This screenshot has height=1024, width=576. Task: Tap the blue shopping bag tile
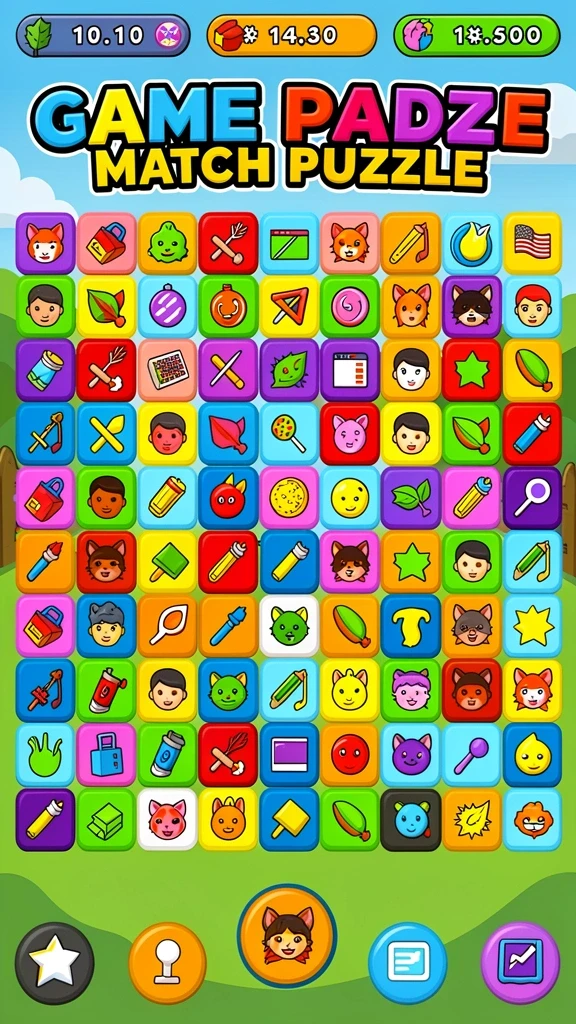106,754
